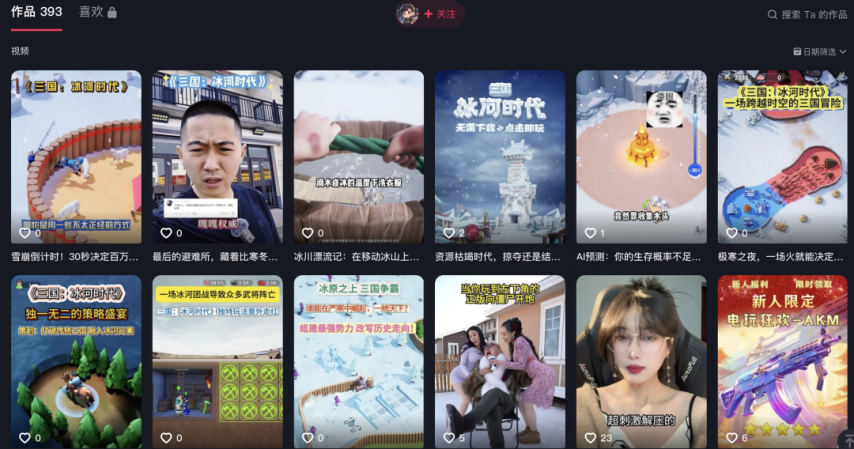This screenshot has height=449, width=854.
Task: Play the 冰原之上 三国争霸 video
Action: point(358,362)
